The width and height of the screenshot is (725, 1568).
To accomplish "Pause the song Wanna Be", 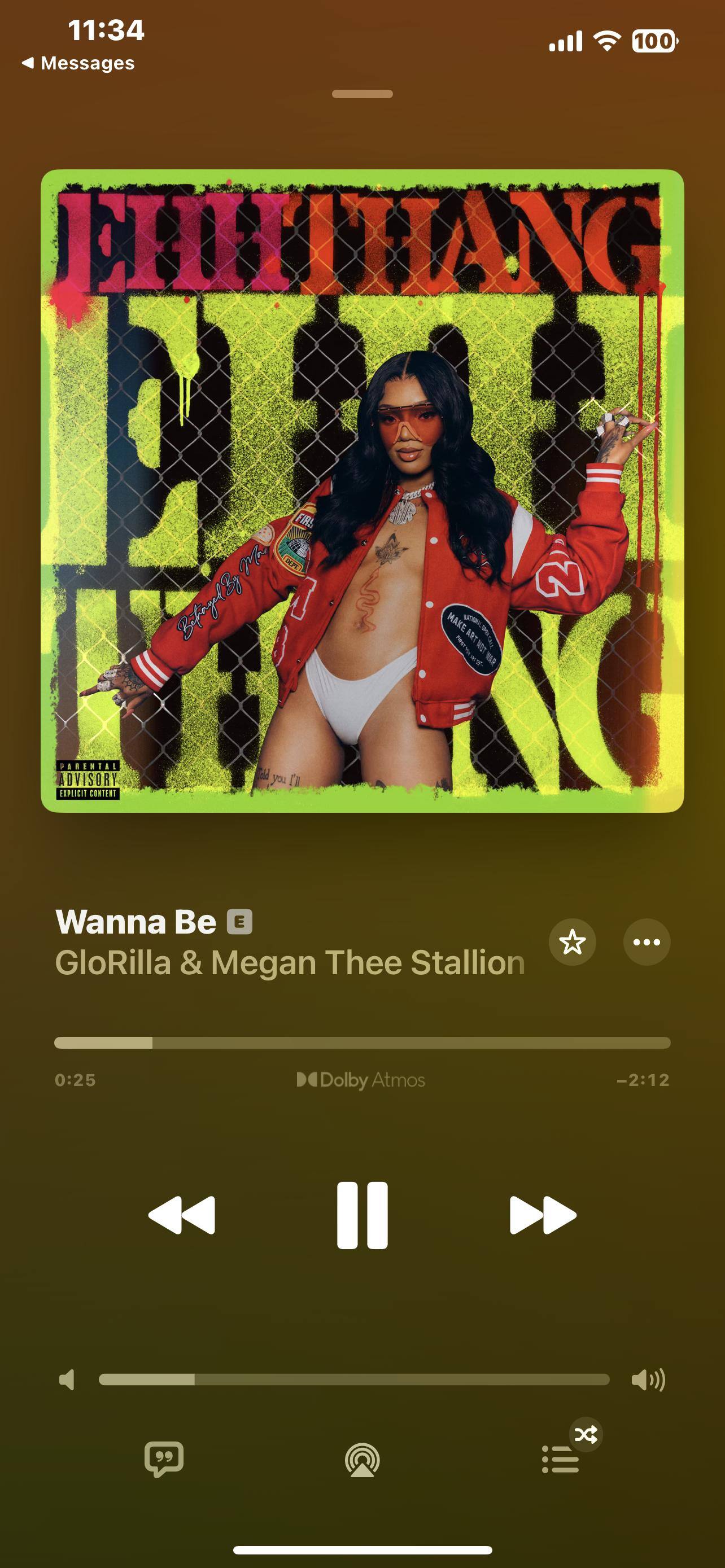I will click(362, 1215).
